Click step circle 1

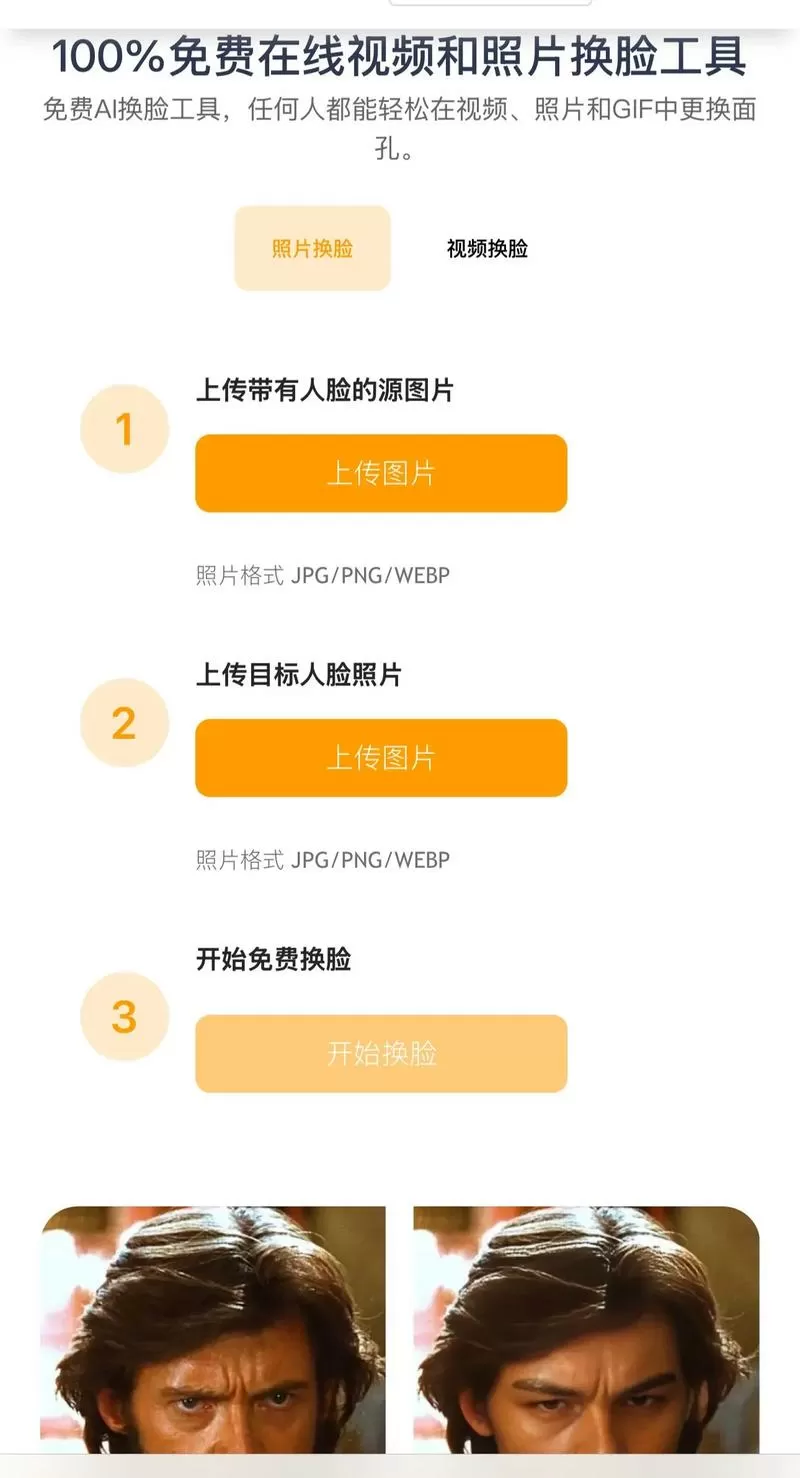[x=124, y=428]
